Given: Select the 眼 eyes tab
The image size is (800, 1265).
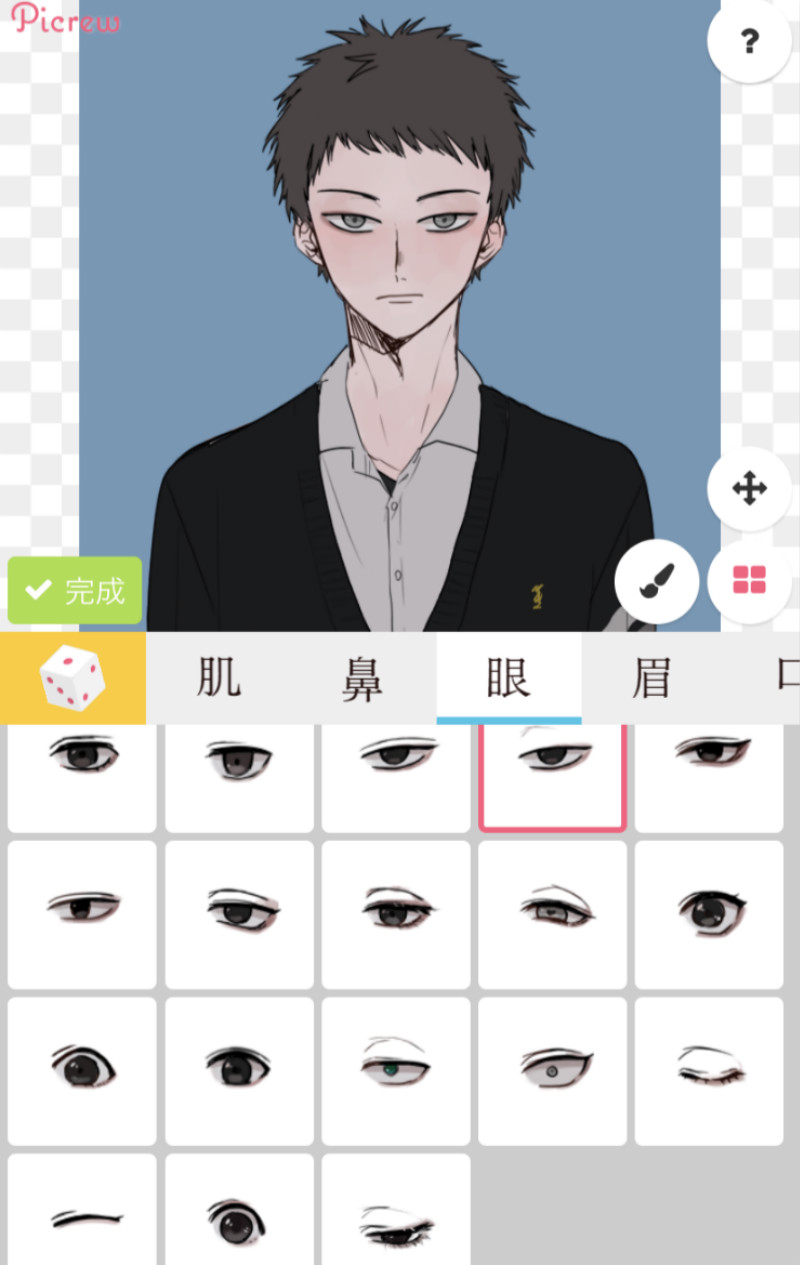Looking at the screenshot, I should pyautogui.click(x=508, y=678).
